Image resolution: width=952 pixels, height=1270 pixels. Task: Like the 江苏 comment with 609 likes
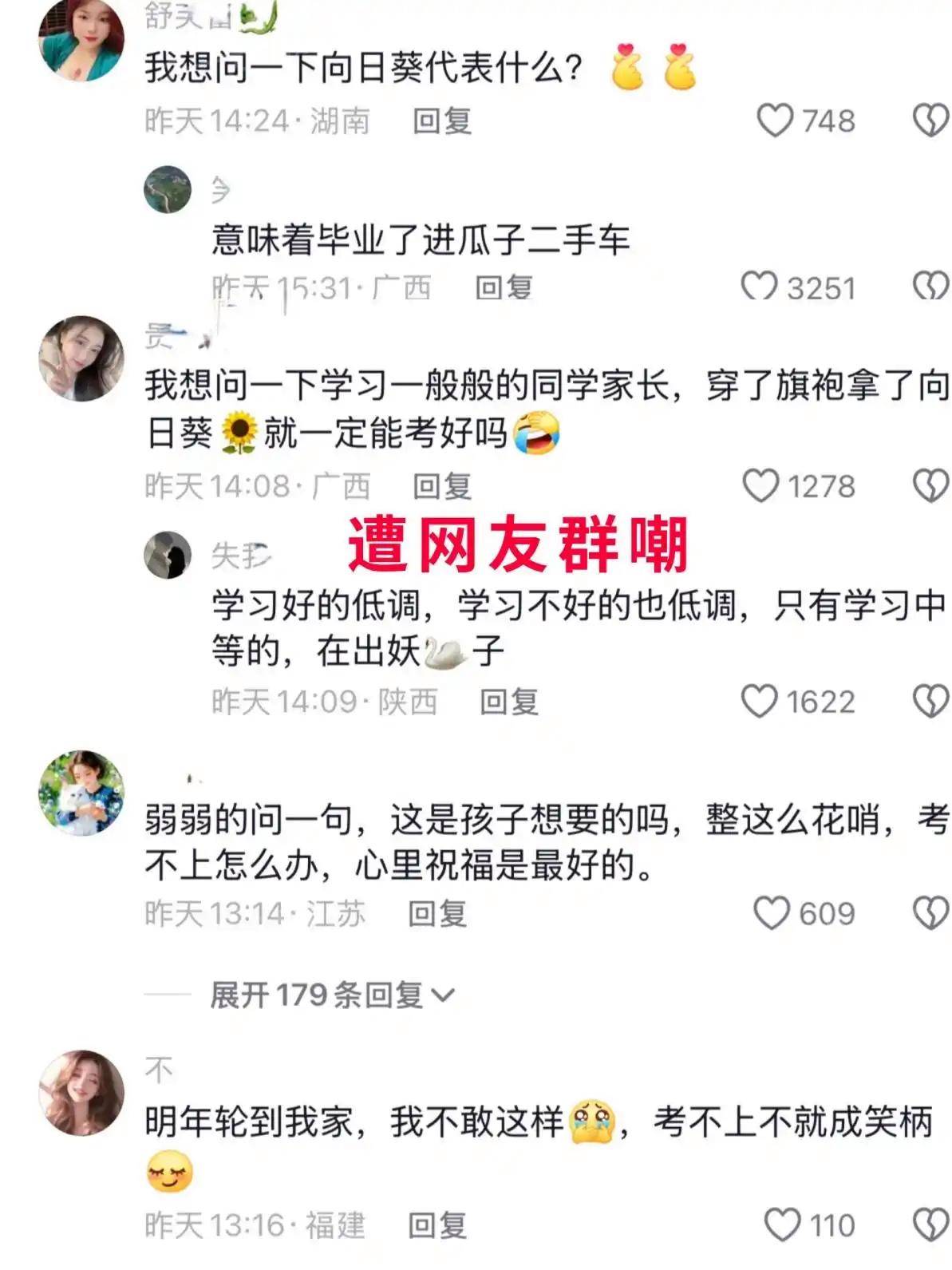tap(771, 912)
